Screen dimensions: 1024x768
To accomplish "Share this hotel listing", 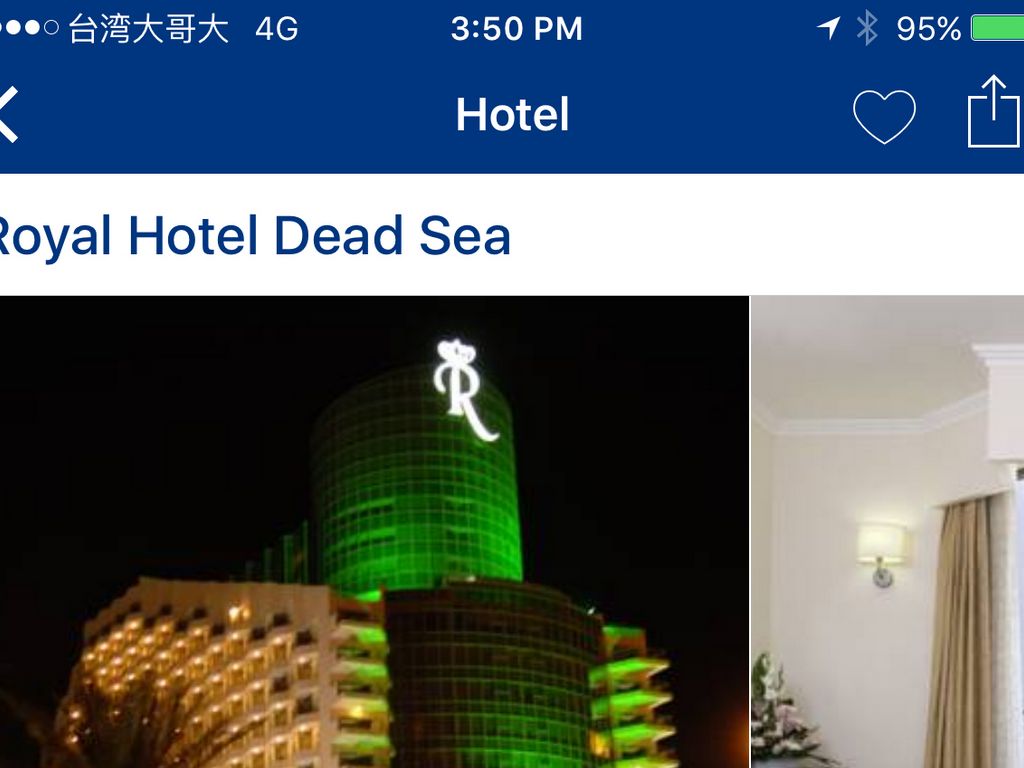I will (x=994, y=112).
